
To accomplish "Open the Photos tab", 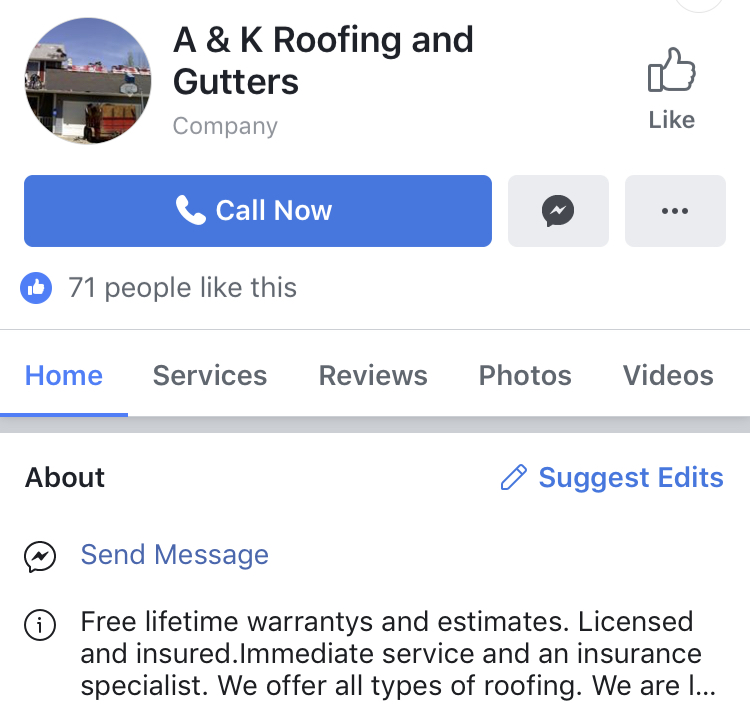I will (525, 376).
